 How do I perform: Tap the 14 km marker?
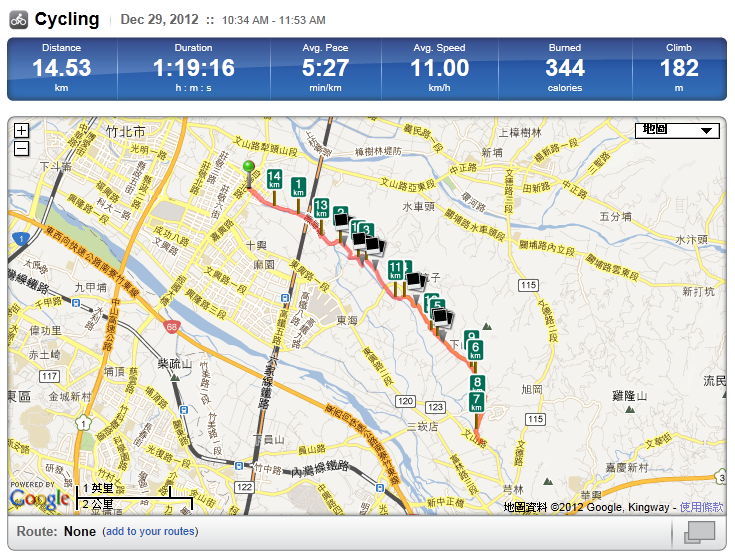pyautogui.click(x=273, y=178)
